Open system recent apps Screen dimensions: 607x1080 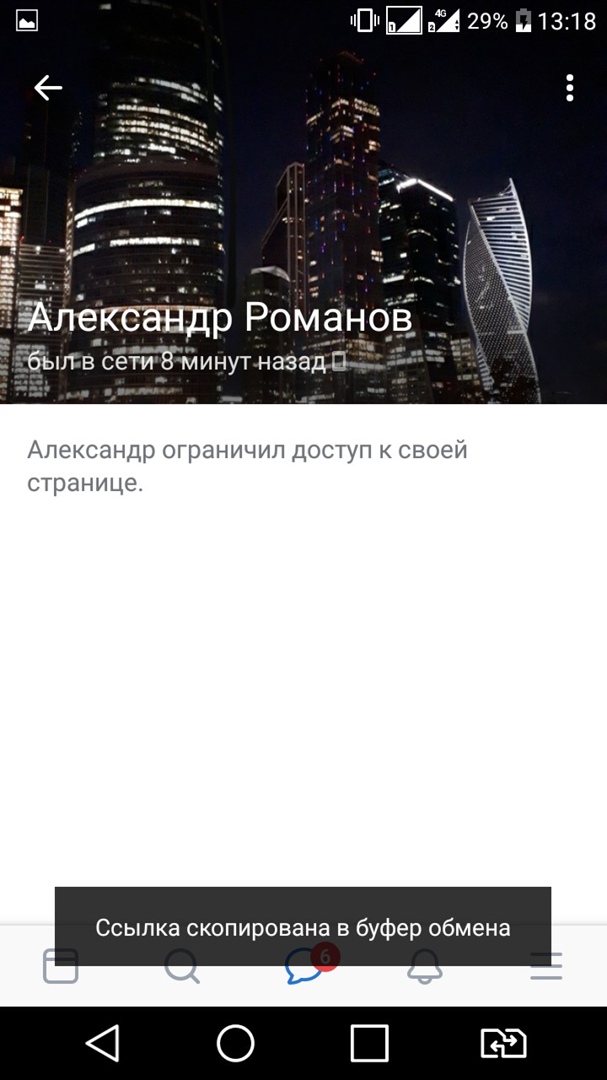tap(369, 1043)
